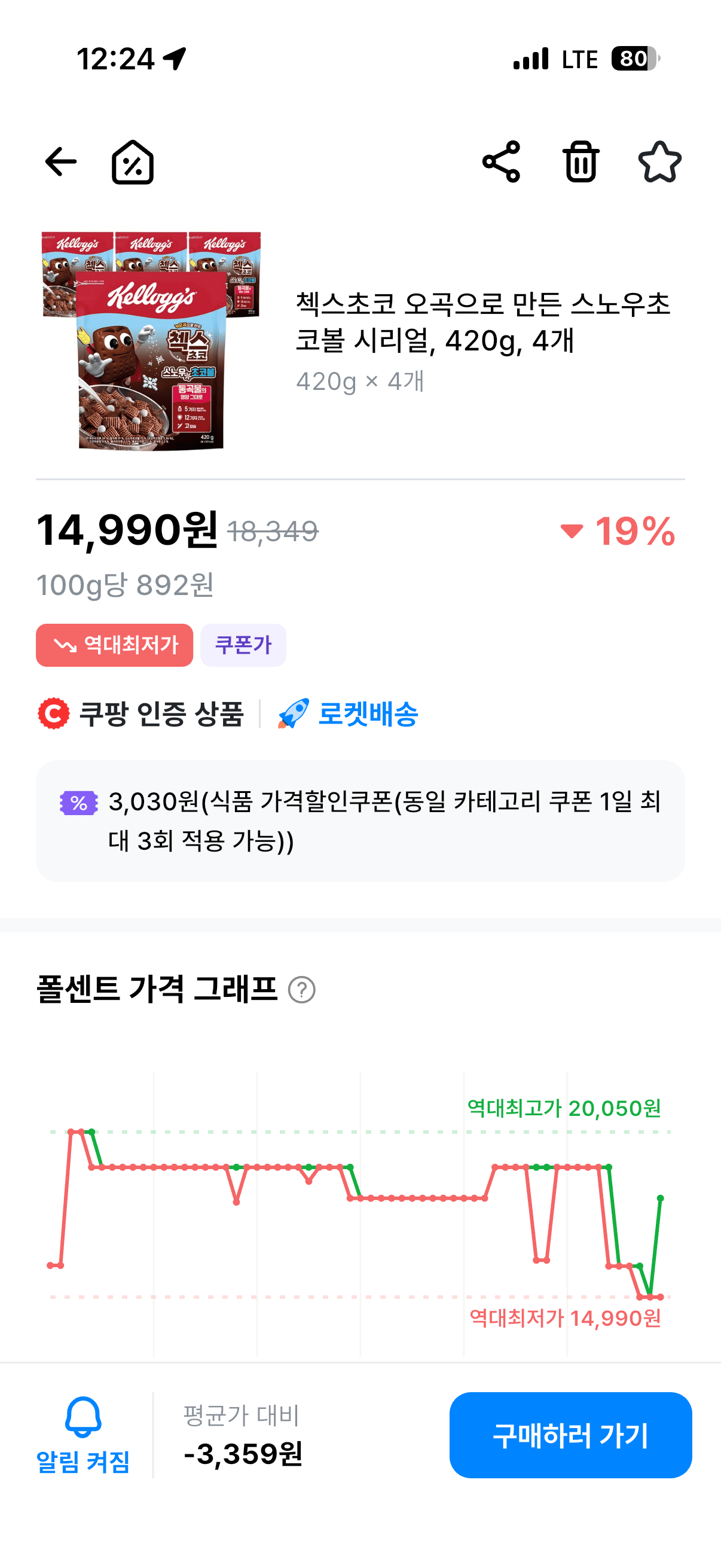
Task: Open help for 폴센트 가격 그래프
Action: [302, 990]
